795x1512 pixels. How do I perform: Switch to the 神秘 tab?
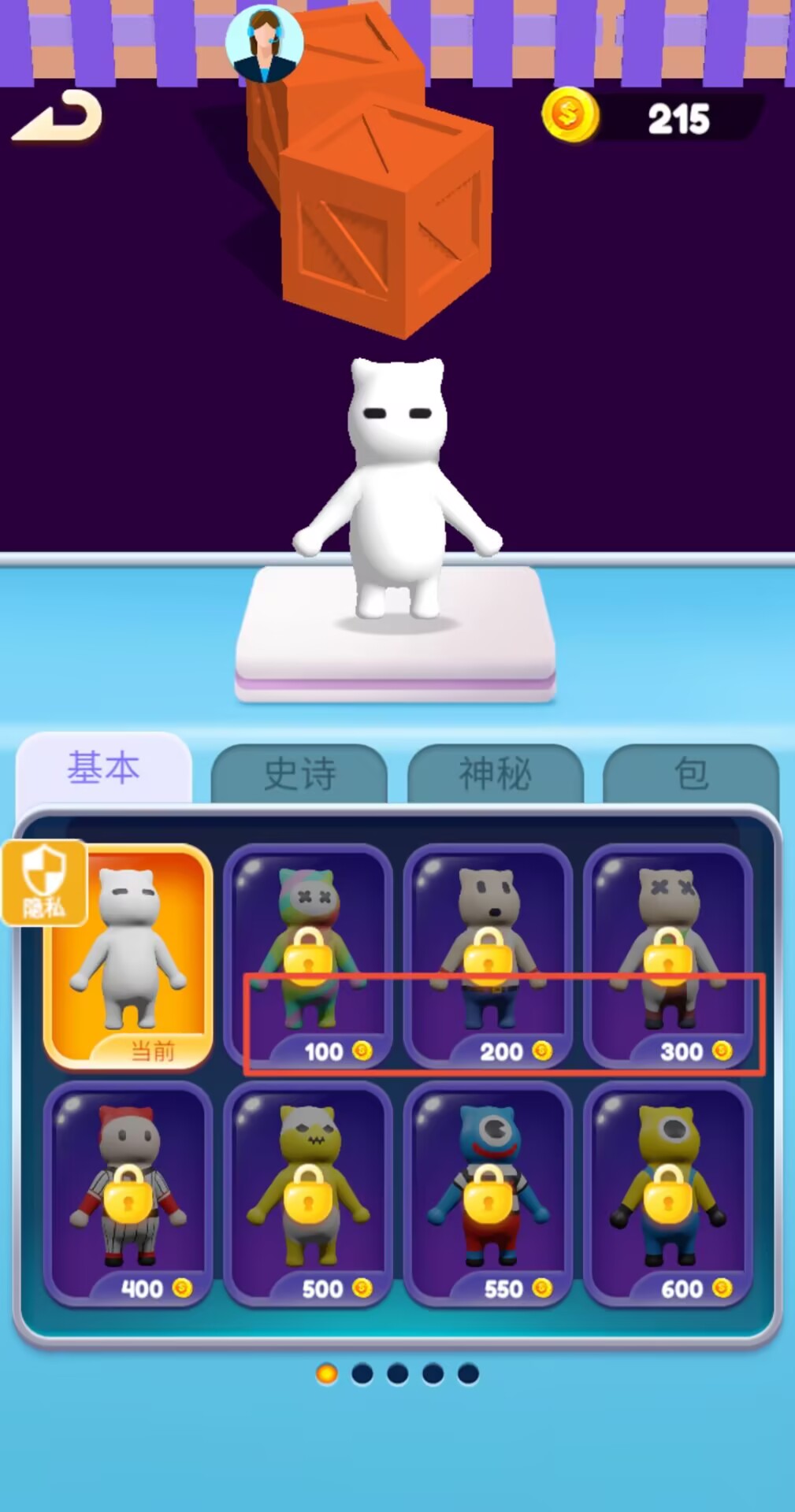tap(495, 773)
